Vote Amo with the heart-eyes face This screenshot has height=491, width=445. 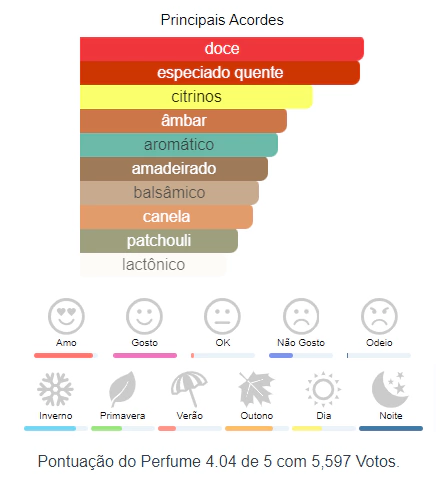point(66,316)
